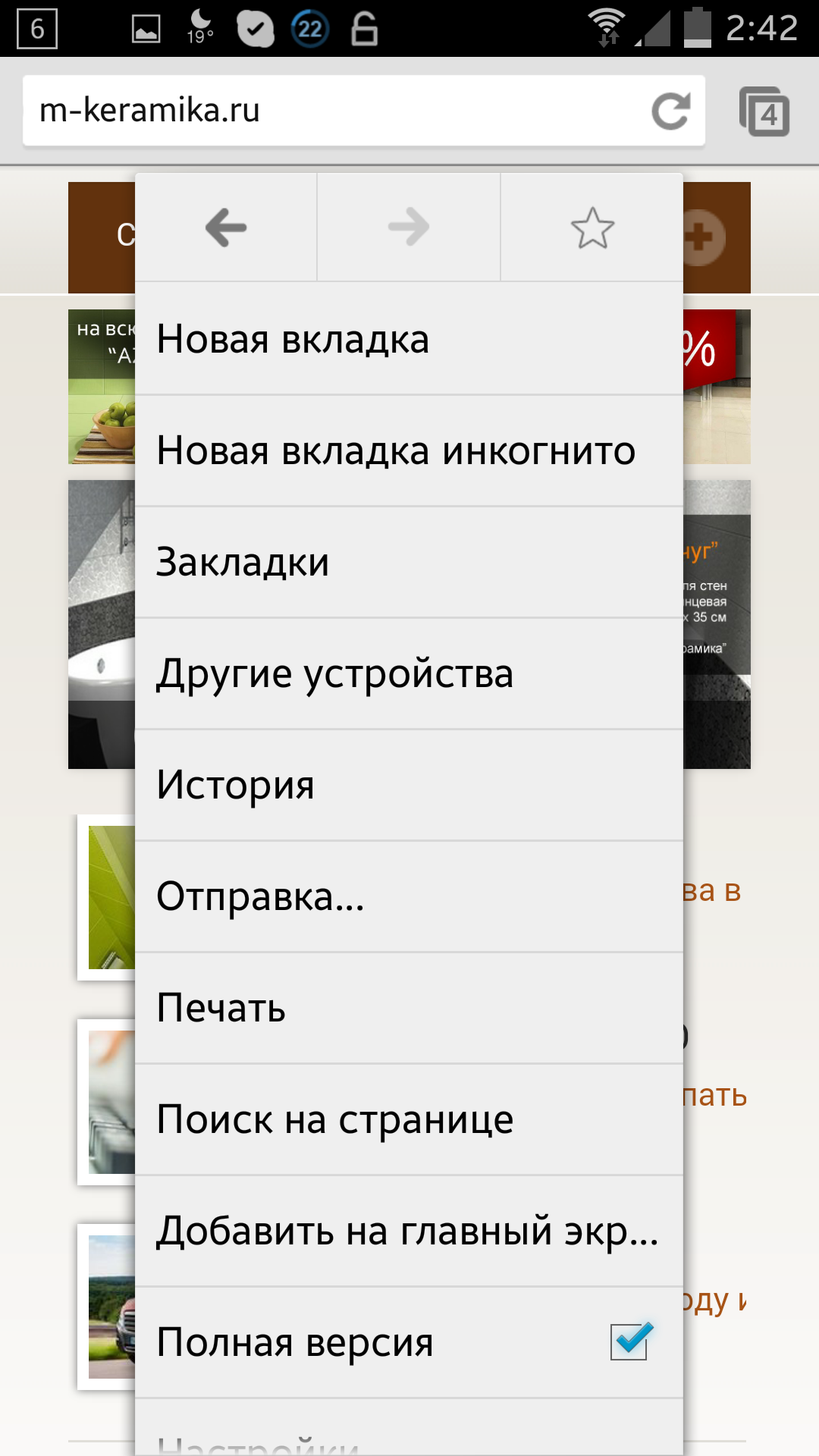Uncheck the Полная версия checkbox
819x1456 pixels.
coord(630,1341)
